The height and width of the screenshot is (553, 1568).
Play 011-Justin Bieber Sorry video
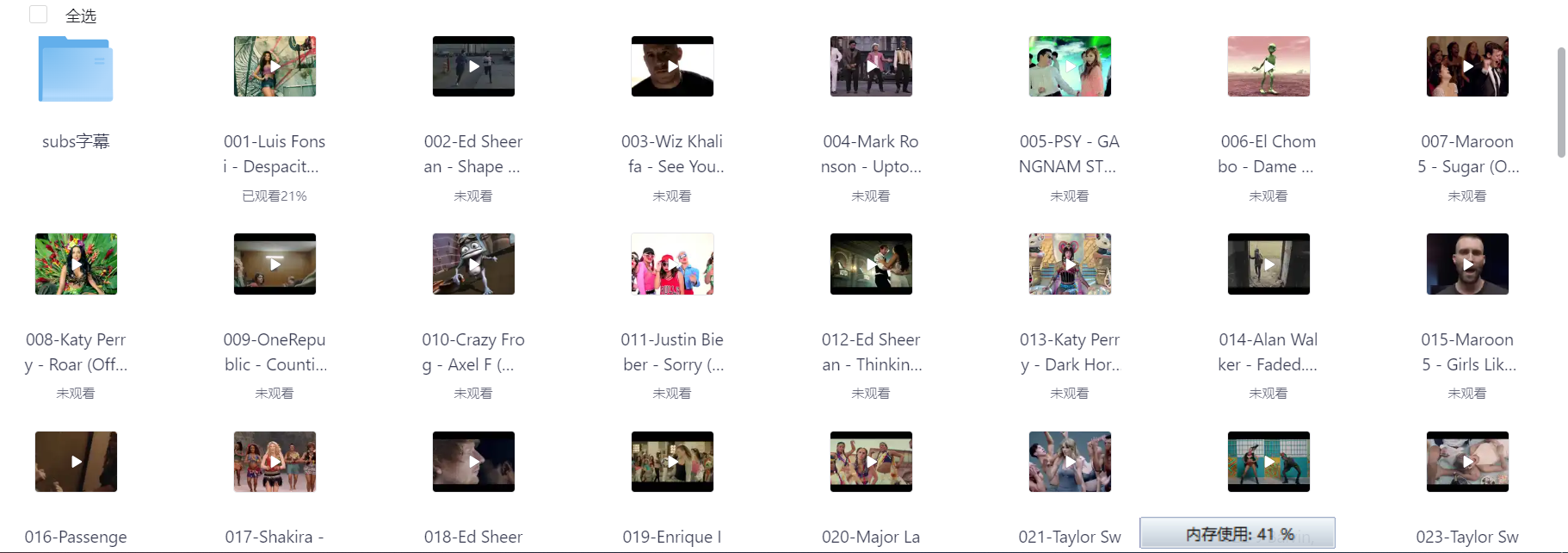(672, 264)
